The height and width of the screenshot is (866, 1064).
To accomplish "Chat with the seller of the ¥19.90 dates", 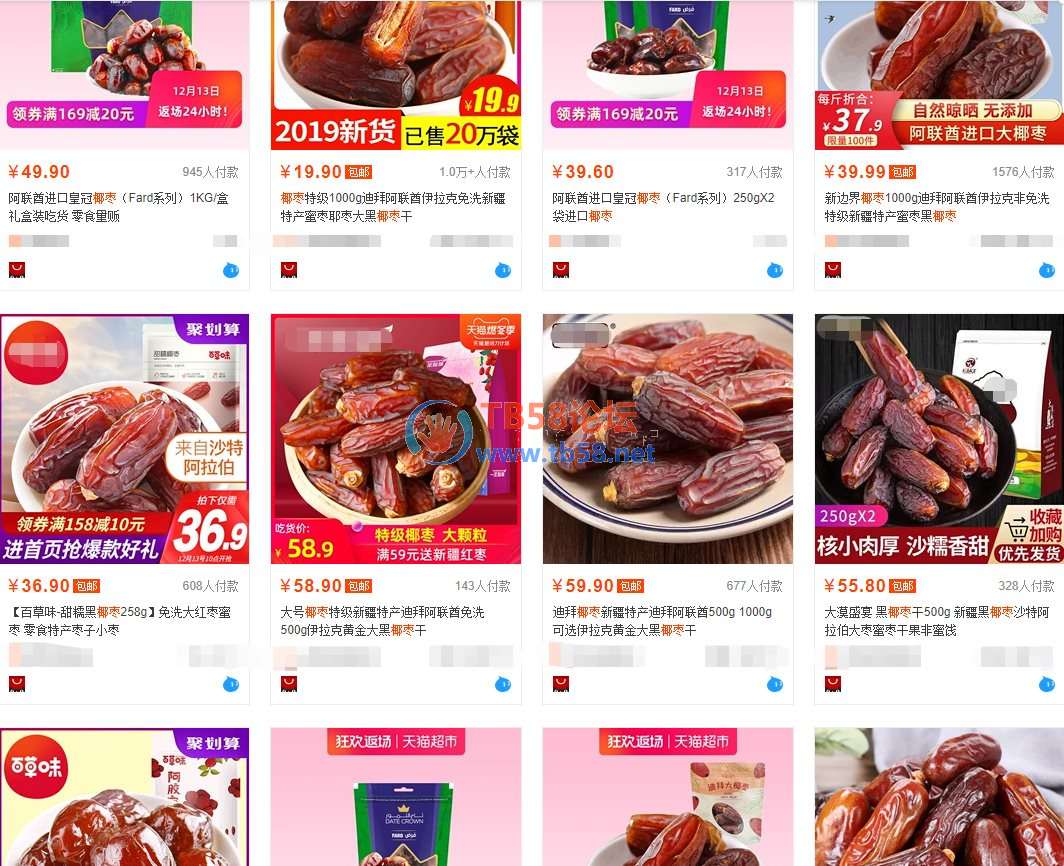I will (x=503, y=270).
